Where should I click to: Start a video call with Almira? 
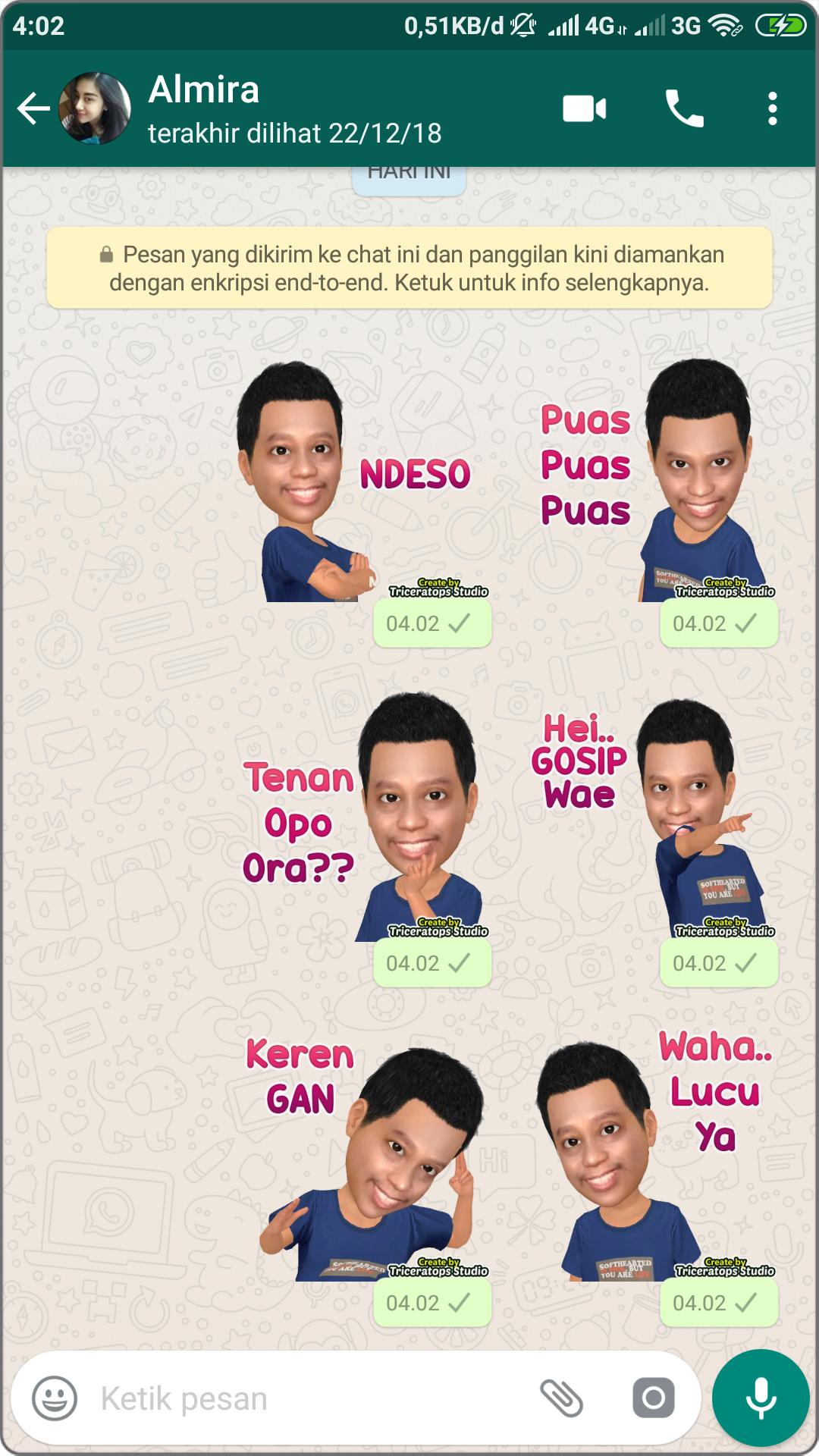pos(584,108)
